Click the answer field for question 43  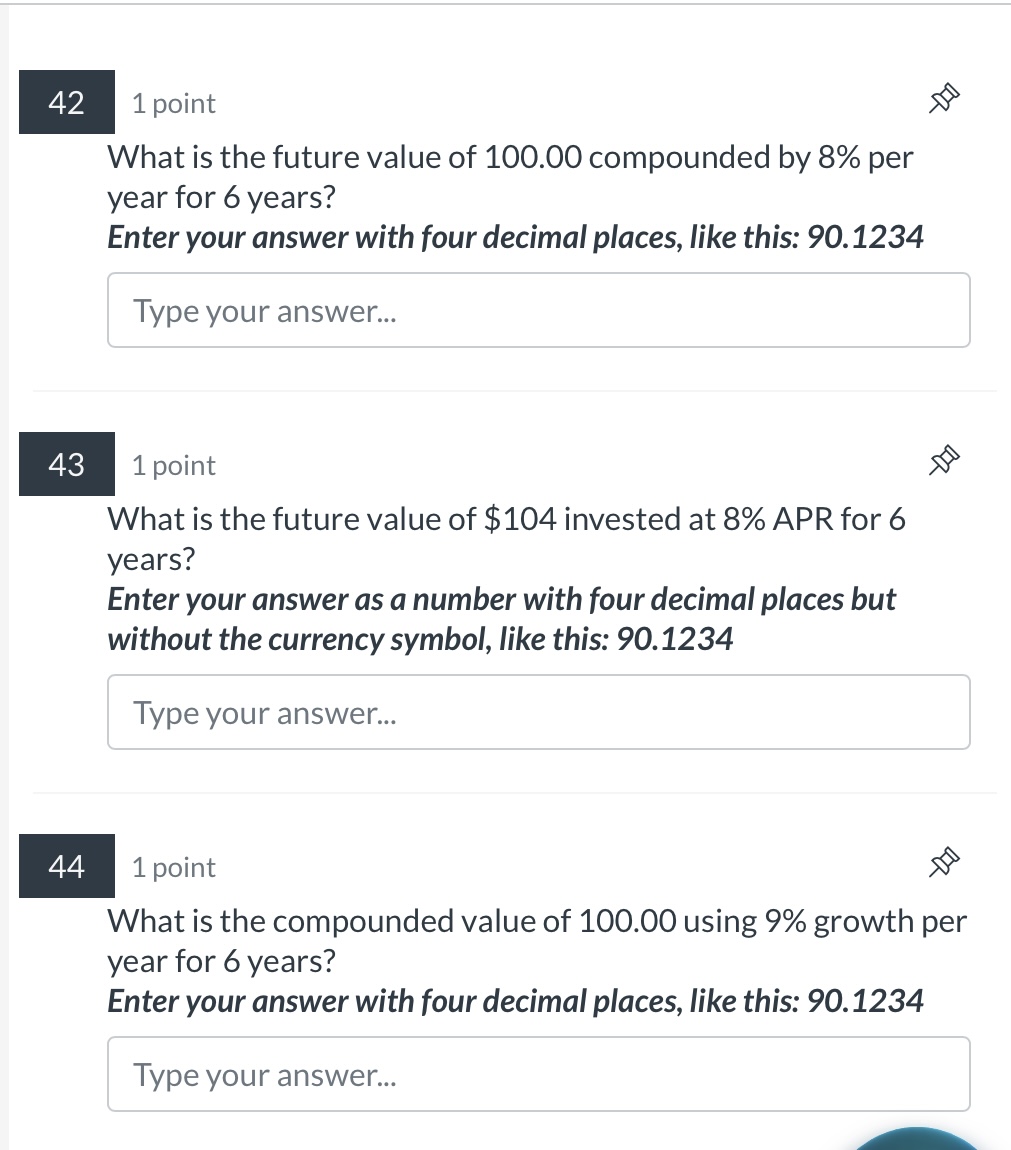539,712
